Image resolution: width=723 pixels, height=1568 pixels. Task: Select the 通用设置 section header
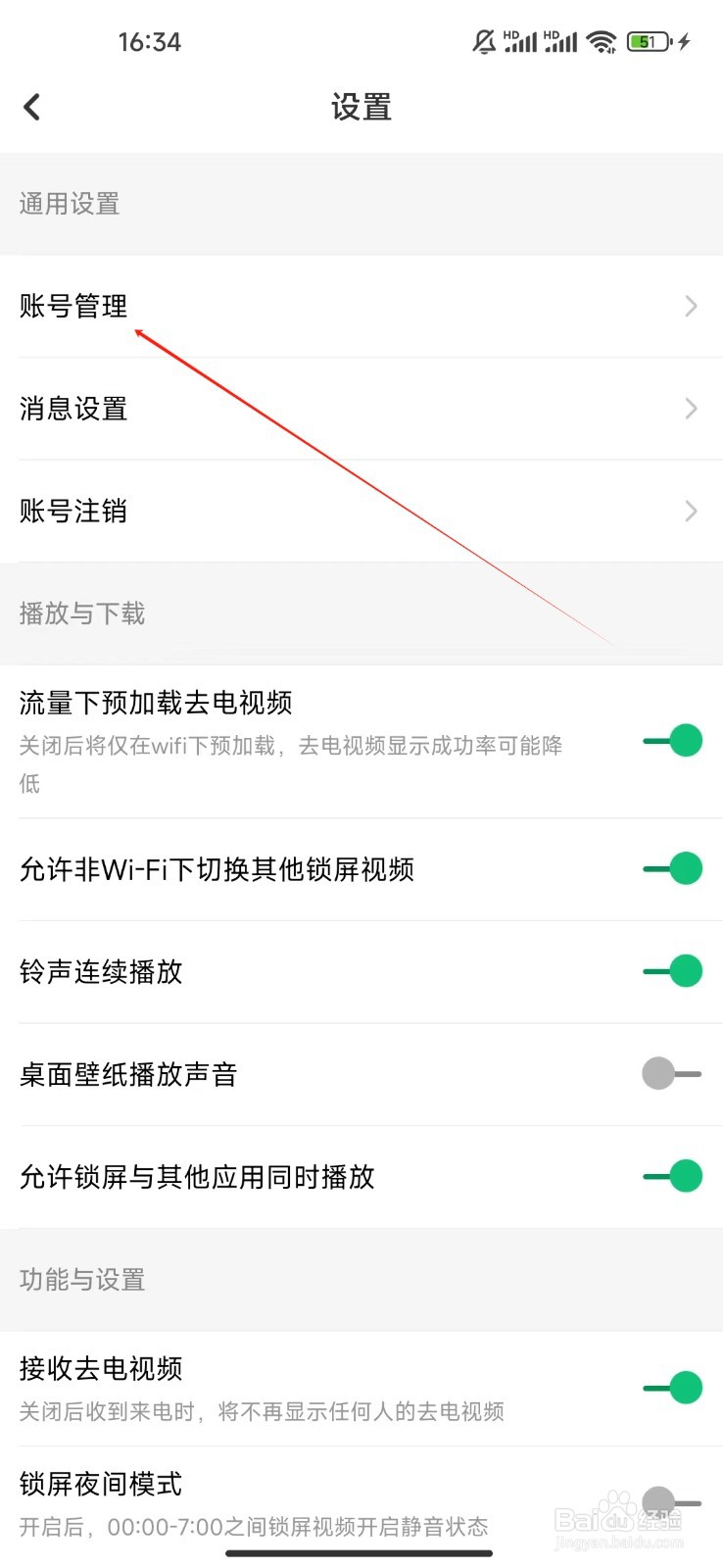click(x=70, y=204)
